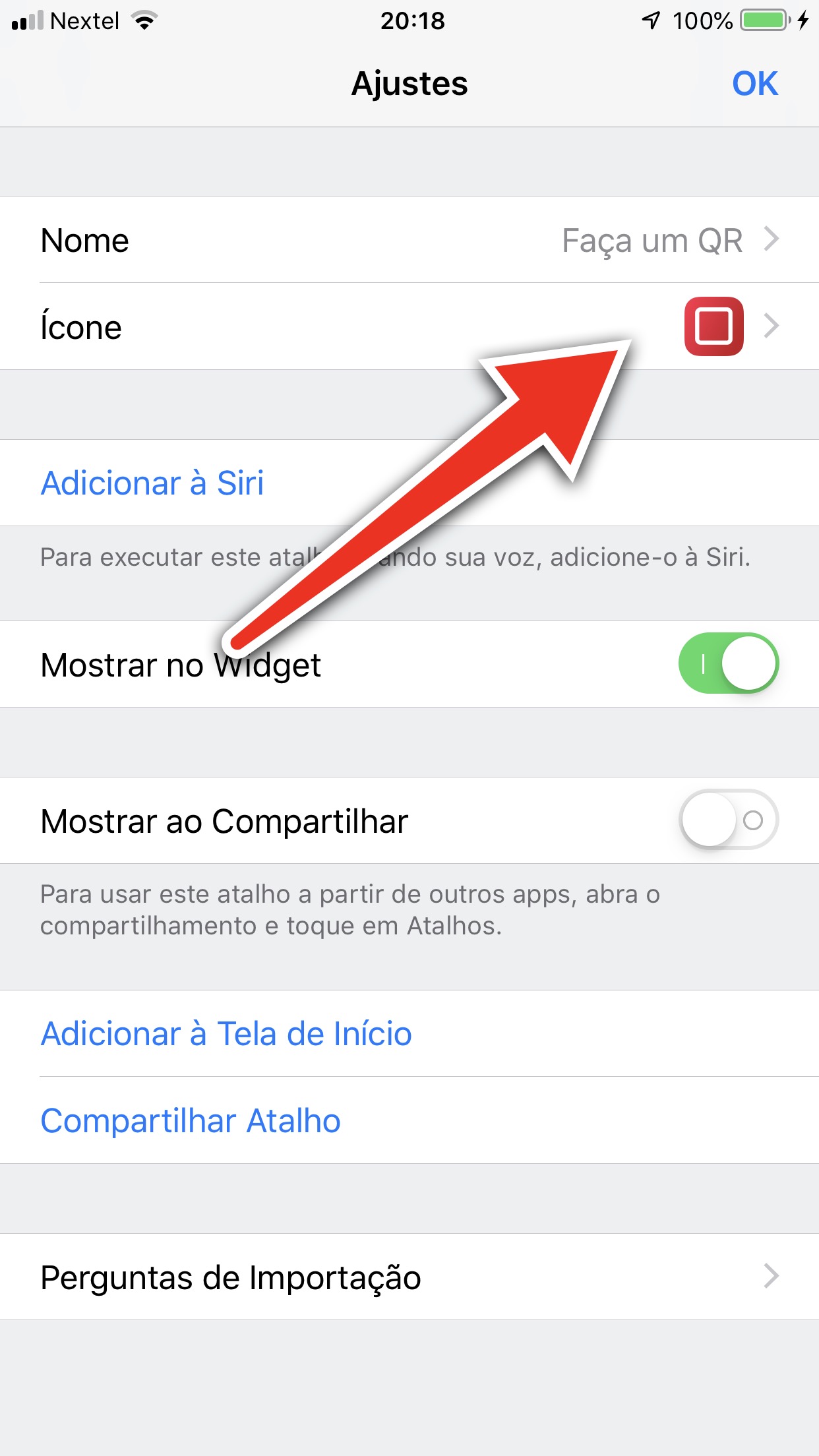Select Adicionar à Tela de Início
The image size is (819, 1456).
pyautogui.click(x=226, y=1033)
